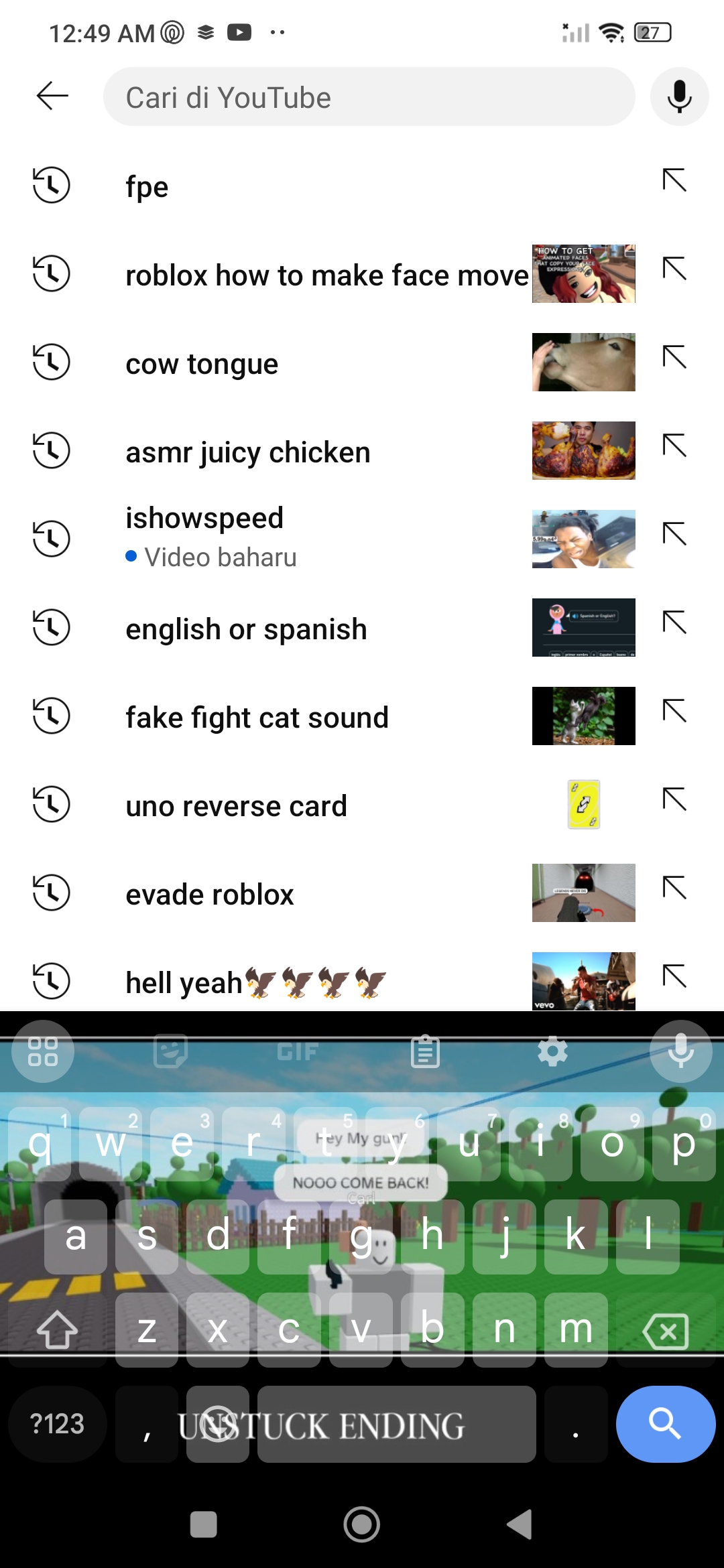Go back from YouTube search
Viewport: 724px width, 1568px height.
click(x=52, y=96)
